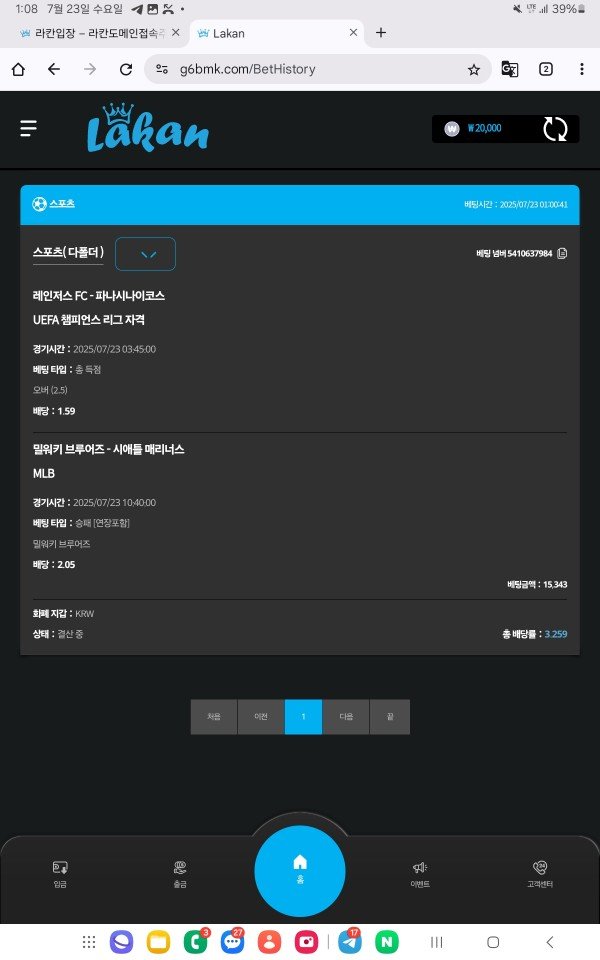Jump to the 끝 last page

tap(390, 717)
